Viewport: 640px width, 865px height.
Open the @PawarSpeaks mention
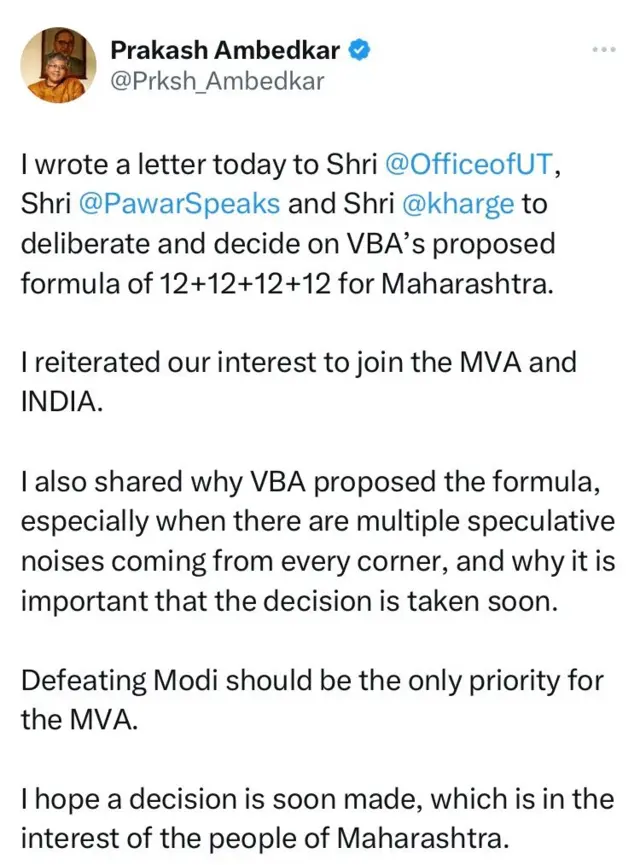click(x=179, y=204)
